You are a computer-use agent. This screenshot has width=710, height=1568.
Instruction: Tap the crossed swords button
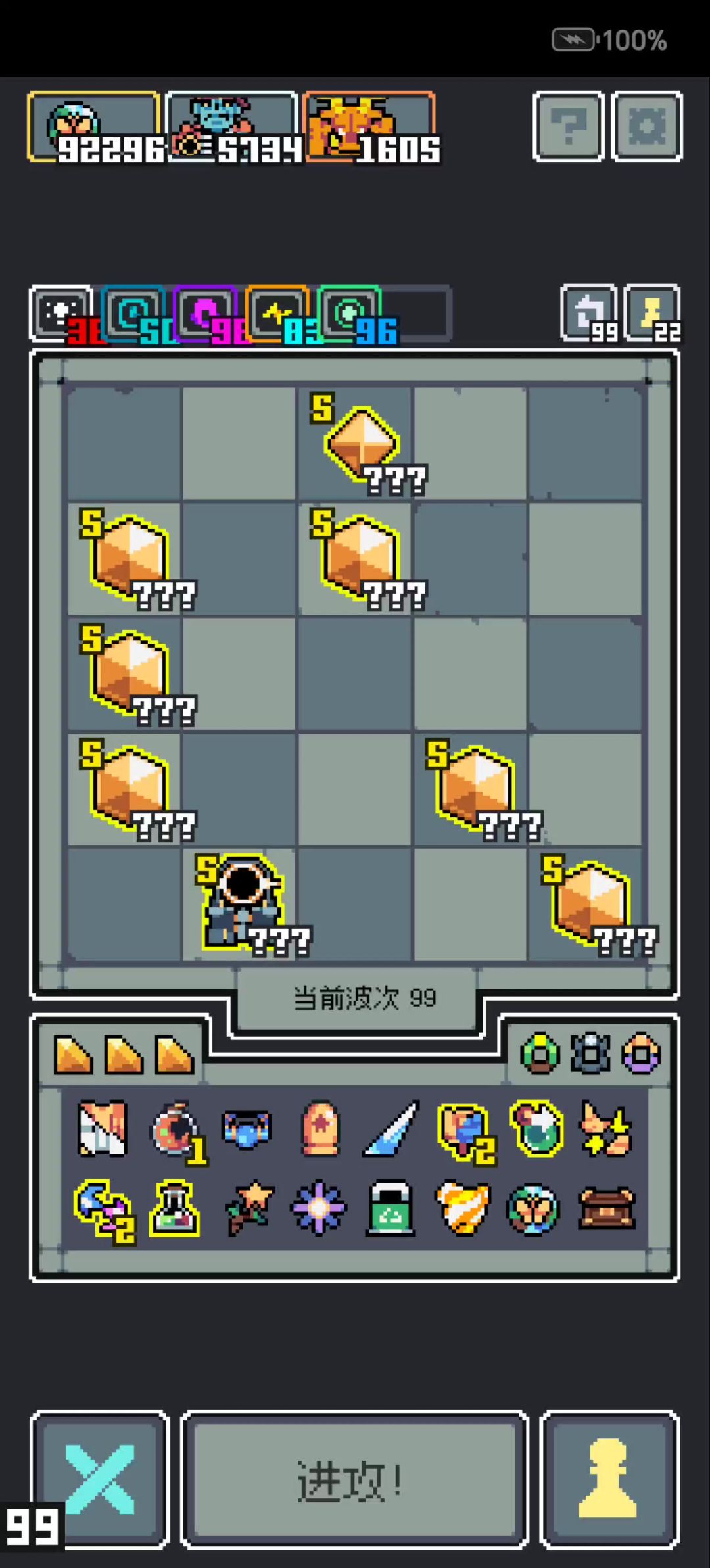click(100, 1479)
